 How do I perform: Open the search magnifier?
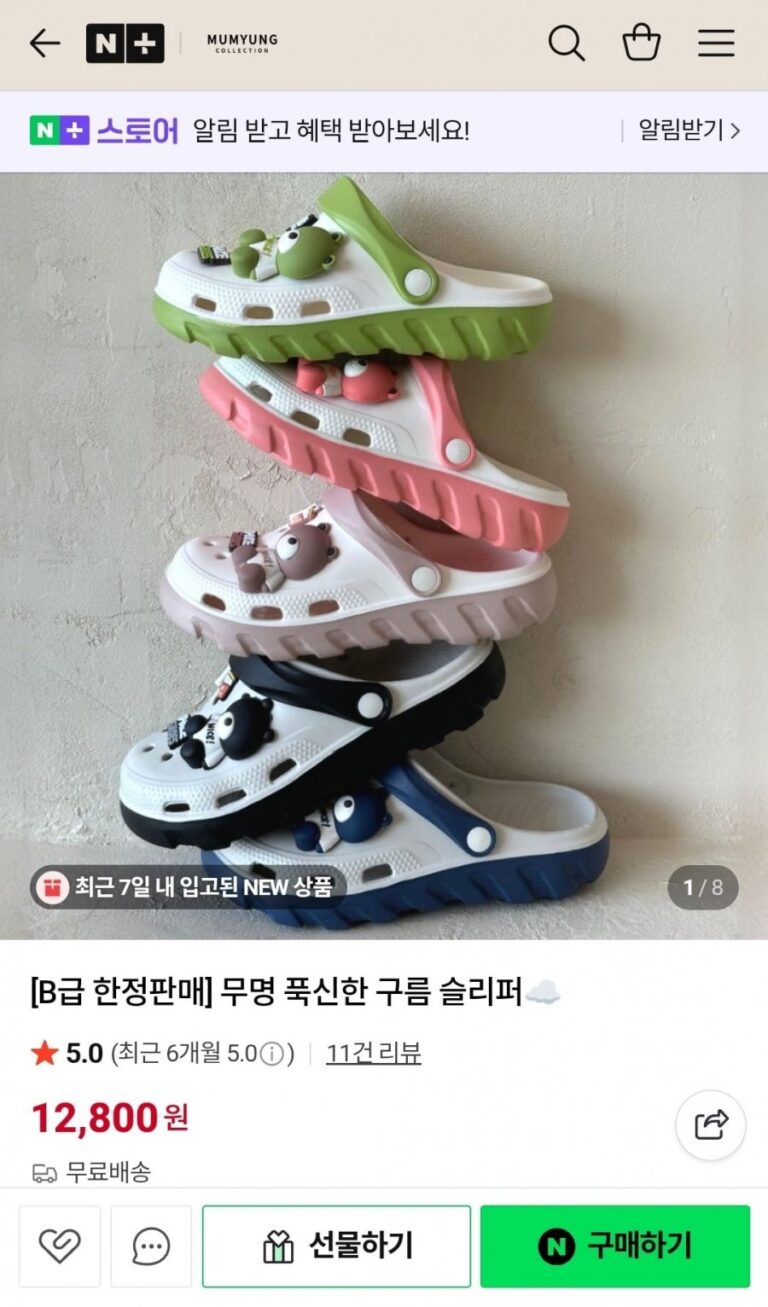click(566, 43)
